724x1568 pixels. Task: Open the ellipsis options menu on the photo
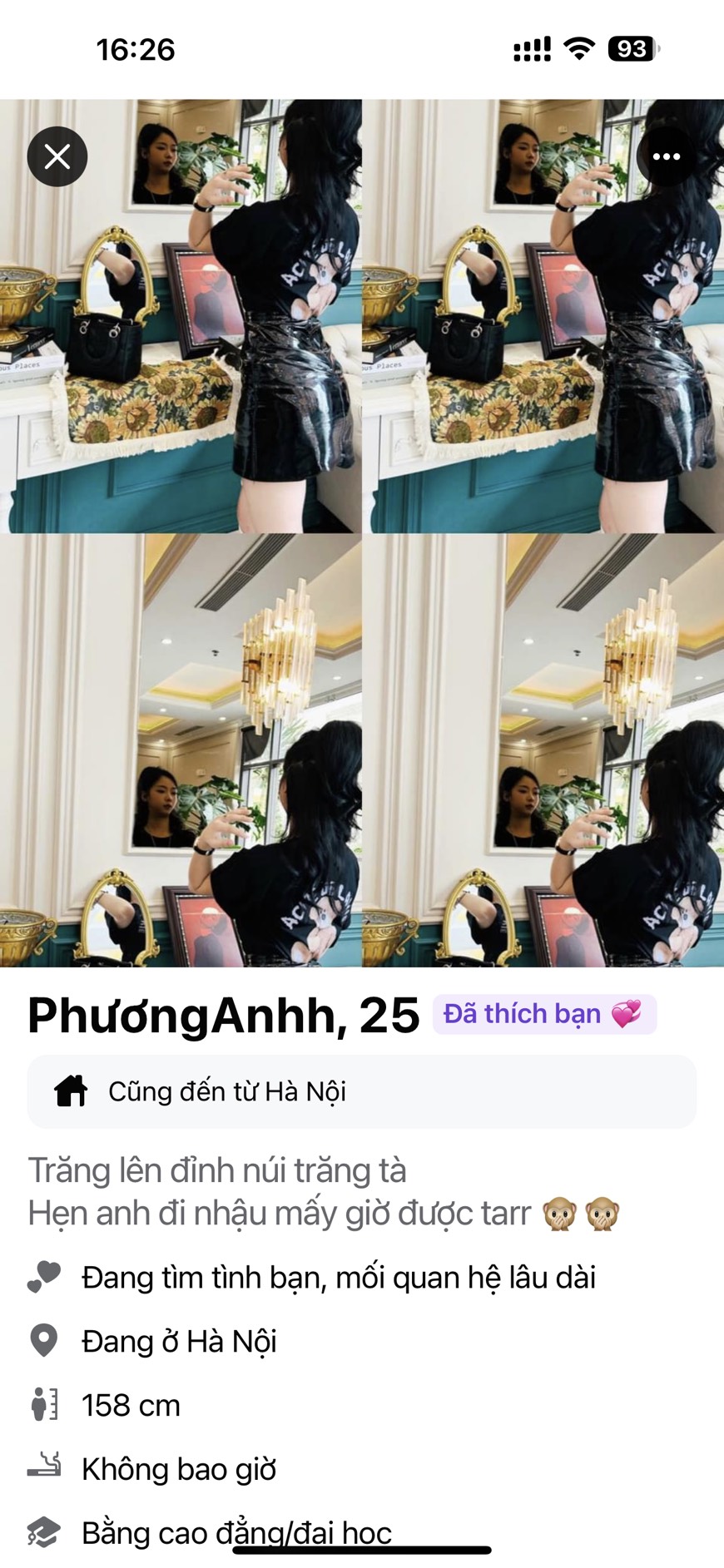click(667, 156)
